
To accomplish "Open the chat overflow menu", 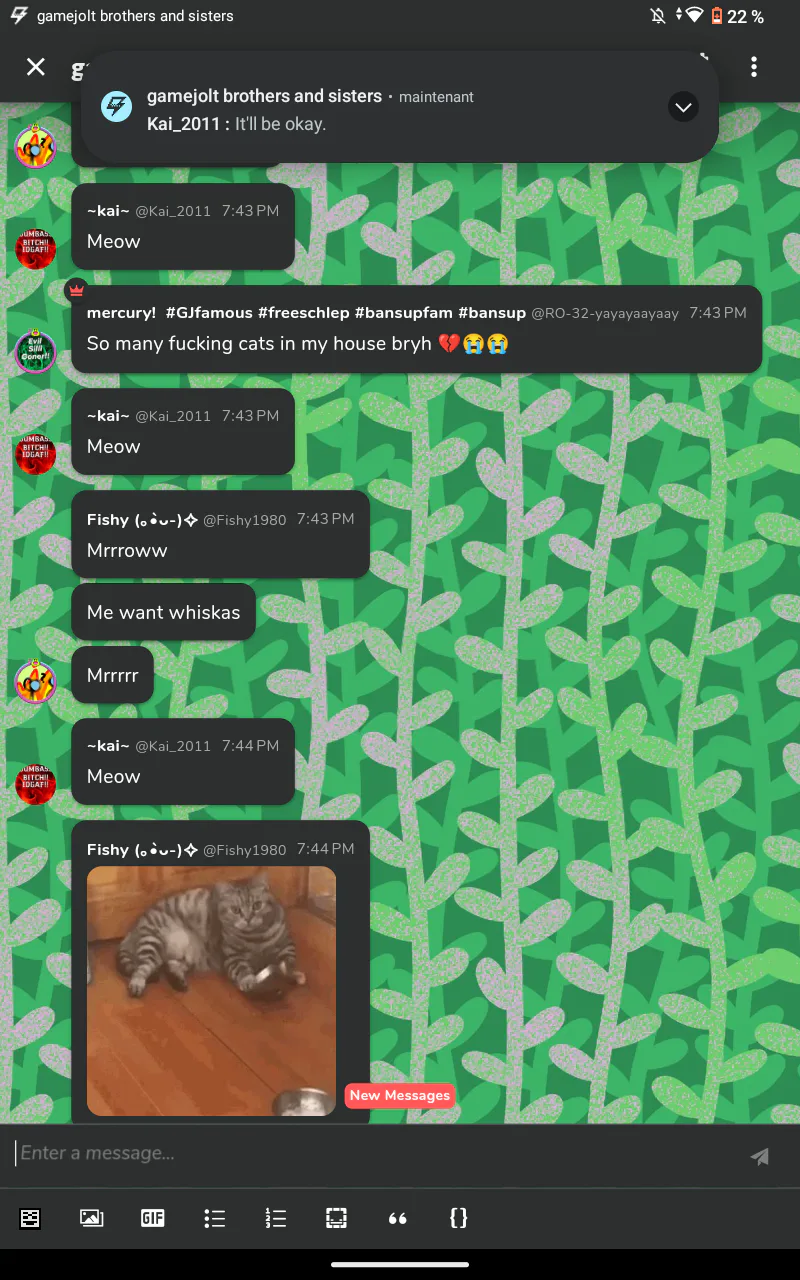I will 754,67.
